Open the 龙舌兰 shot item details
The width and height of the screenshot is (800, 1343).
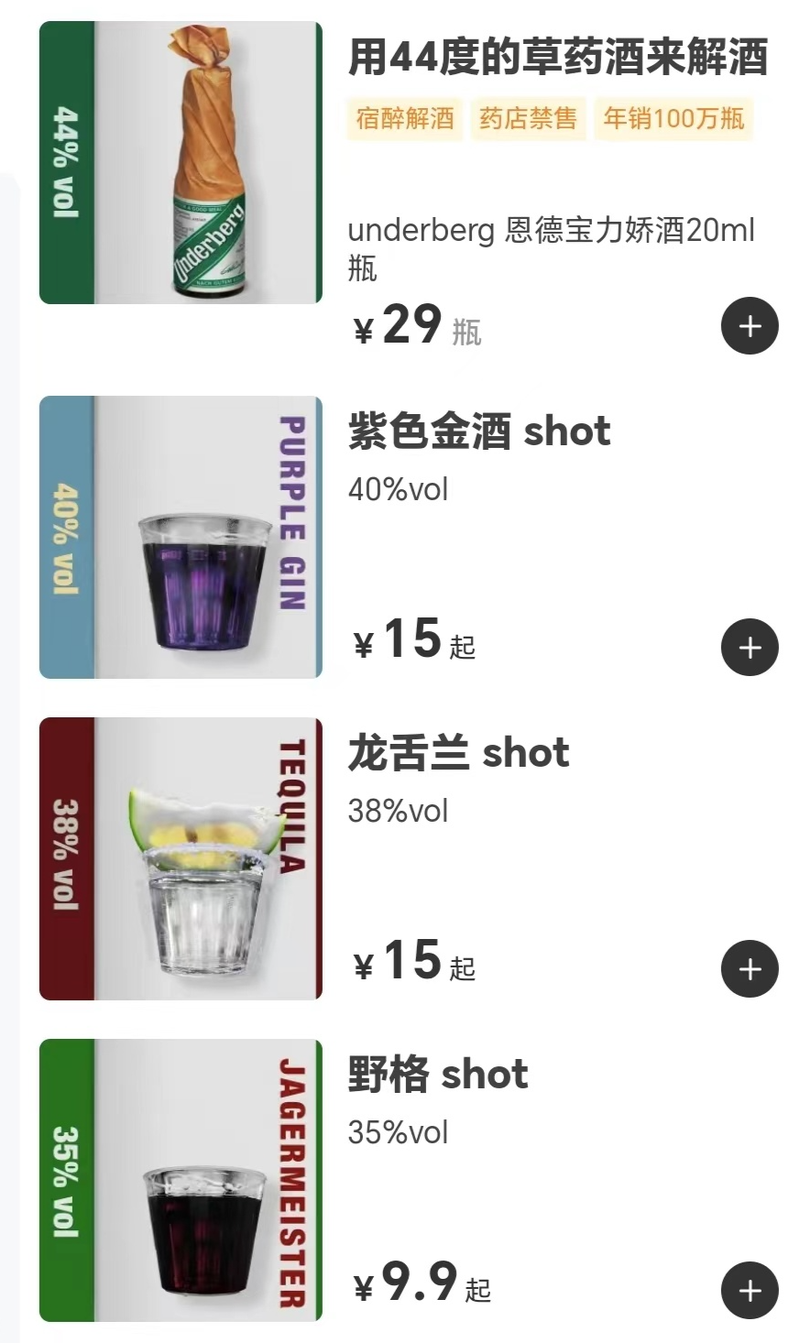tap(456, 752)
